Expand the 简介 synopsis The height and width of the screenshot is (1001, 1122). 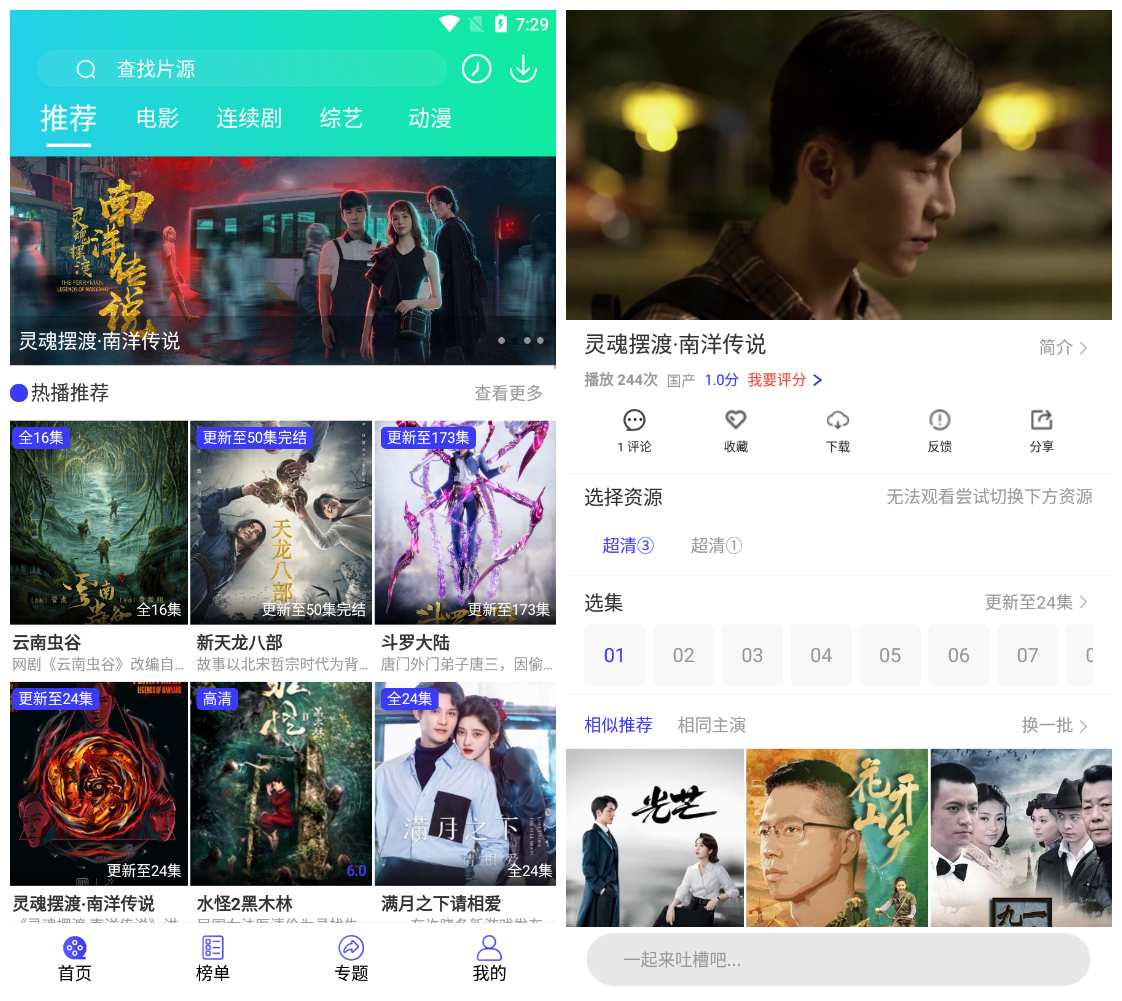(1063, 347)
